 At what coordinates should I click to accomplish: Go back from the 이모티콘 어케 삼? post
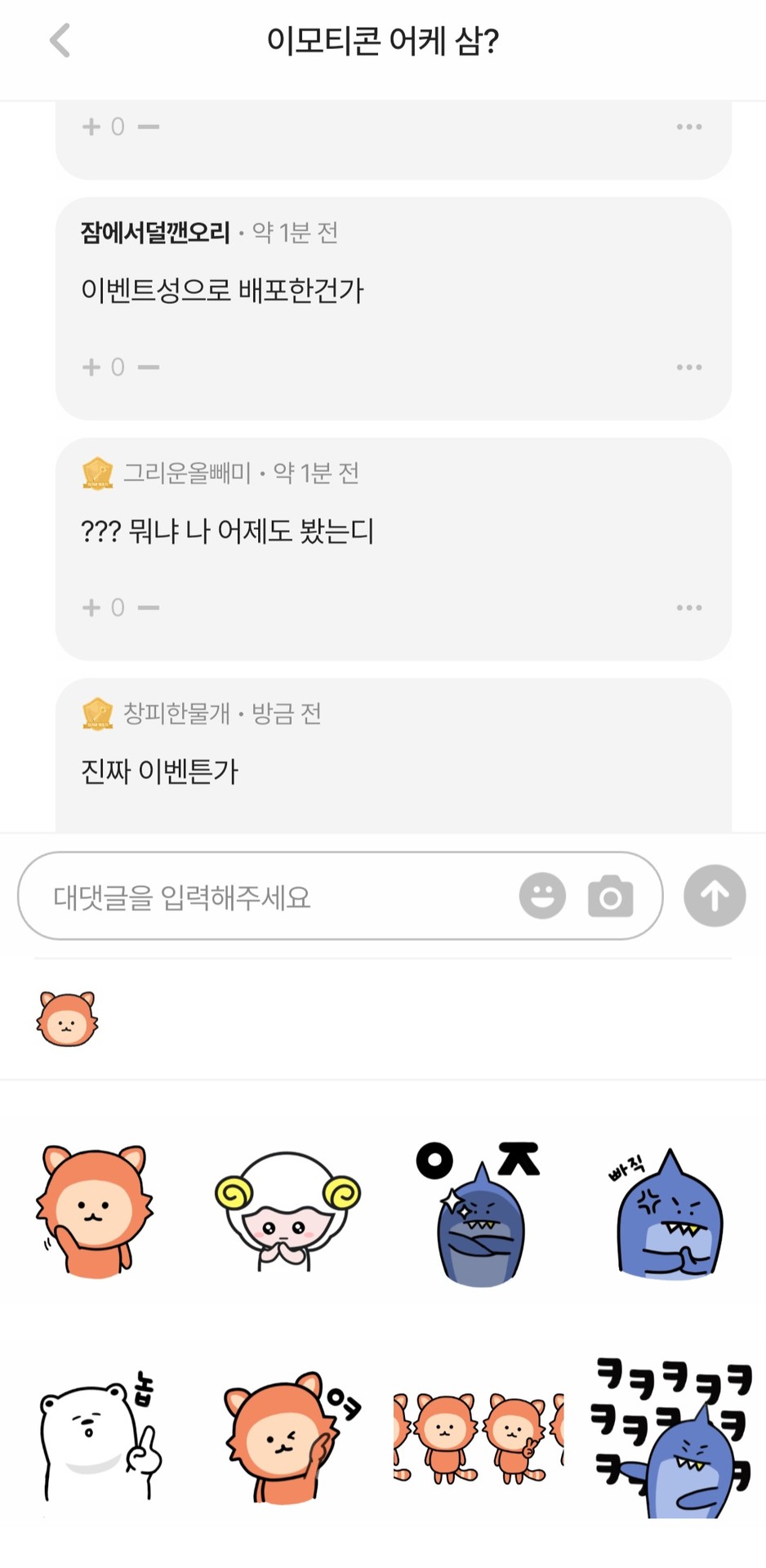[60, 41]
